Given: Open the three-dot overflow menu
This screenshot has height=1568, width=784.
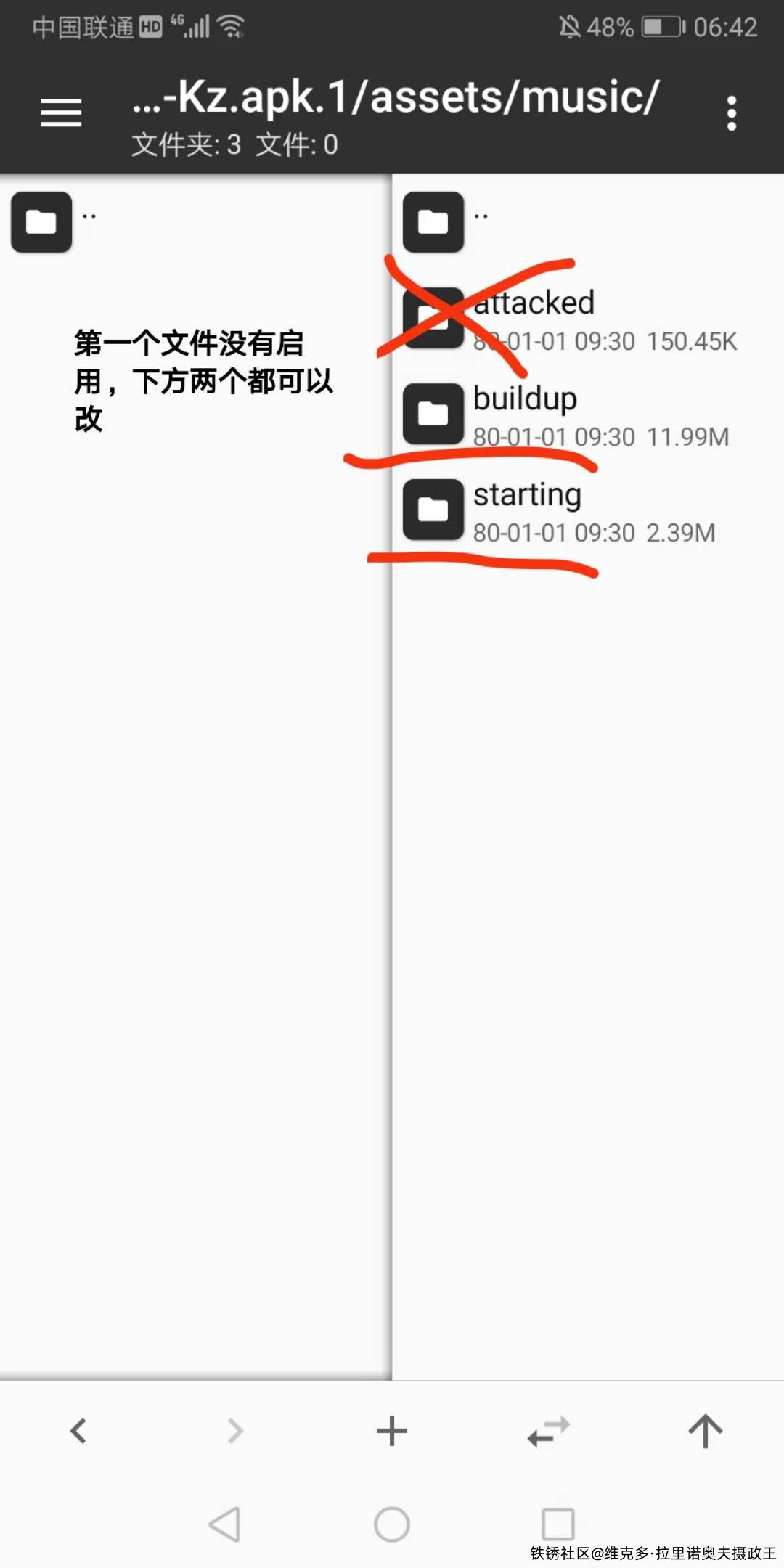Looking at the screenshot, I should (731, 113).
